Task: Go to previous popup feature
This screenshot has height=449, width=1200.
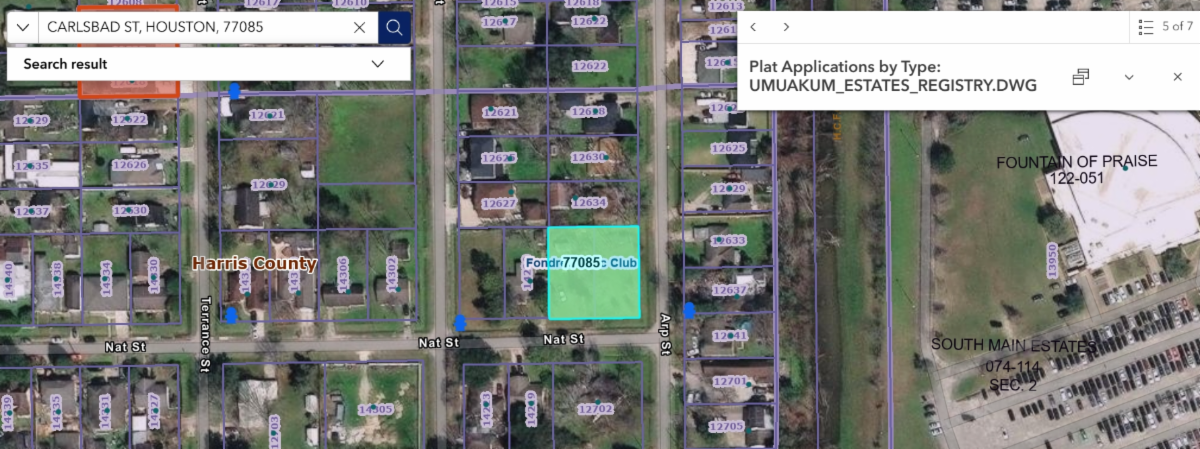Action: coord(754,27)
